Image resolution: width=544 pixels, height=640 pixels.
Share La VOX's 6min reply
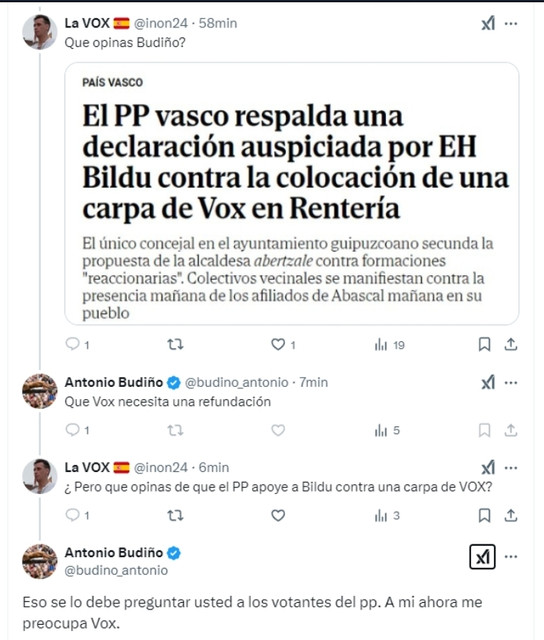[511, 516]
